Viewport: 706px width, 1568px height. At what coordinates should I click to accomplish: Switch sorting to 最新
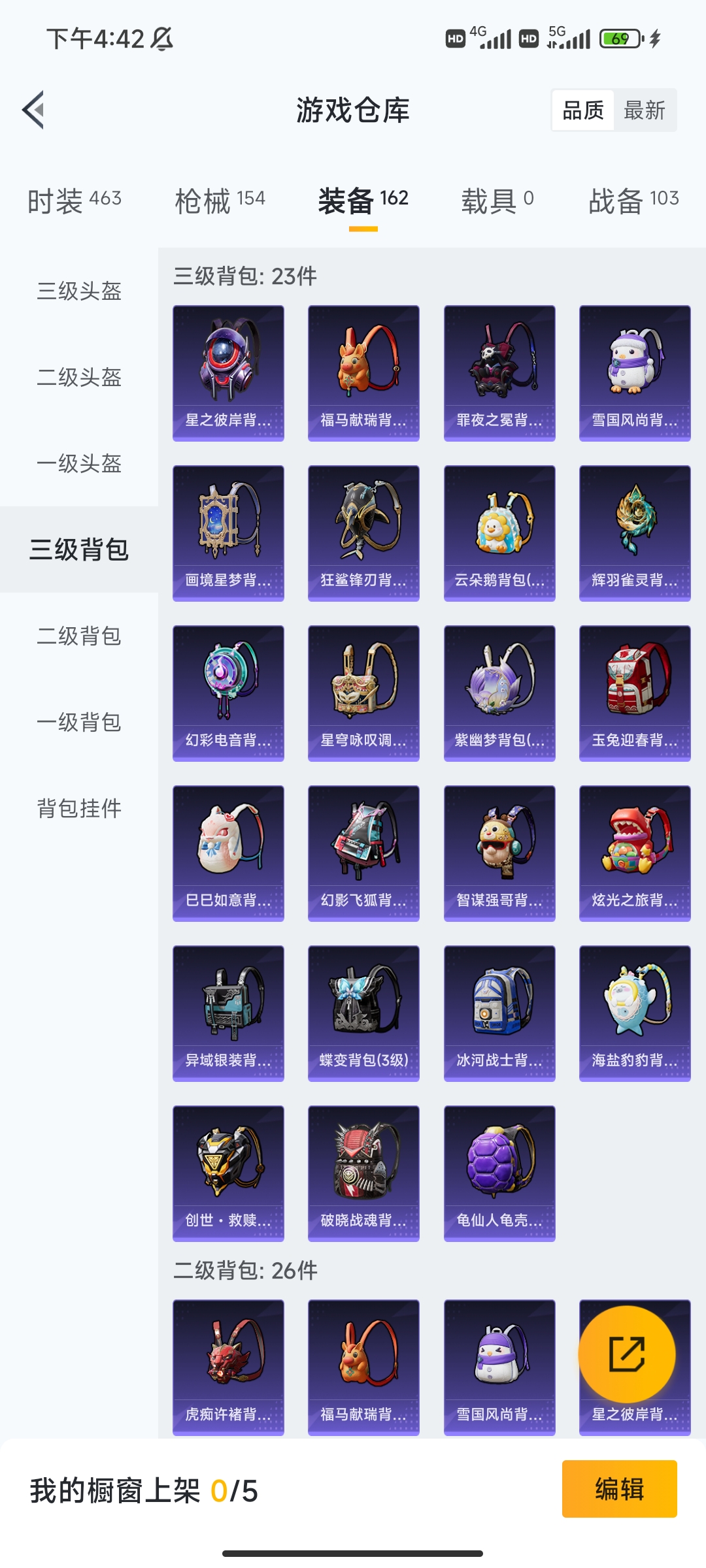[645, 110]
